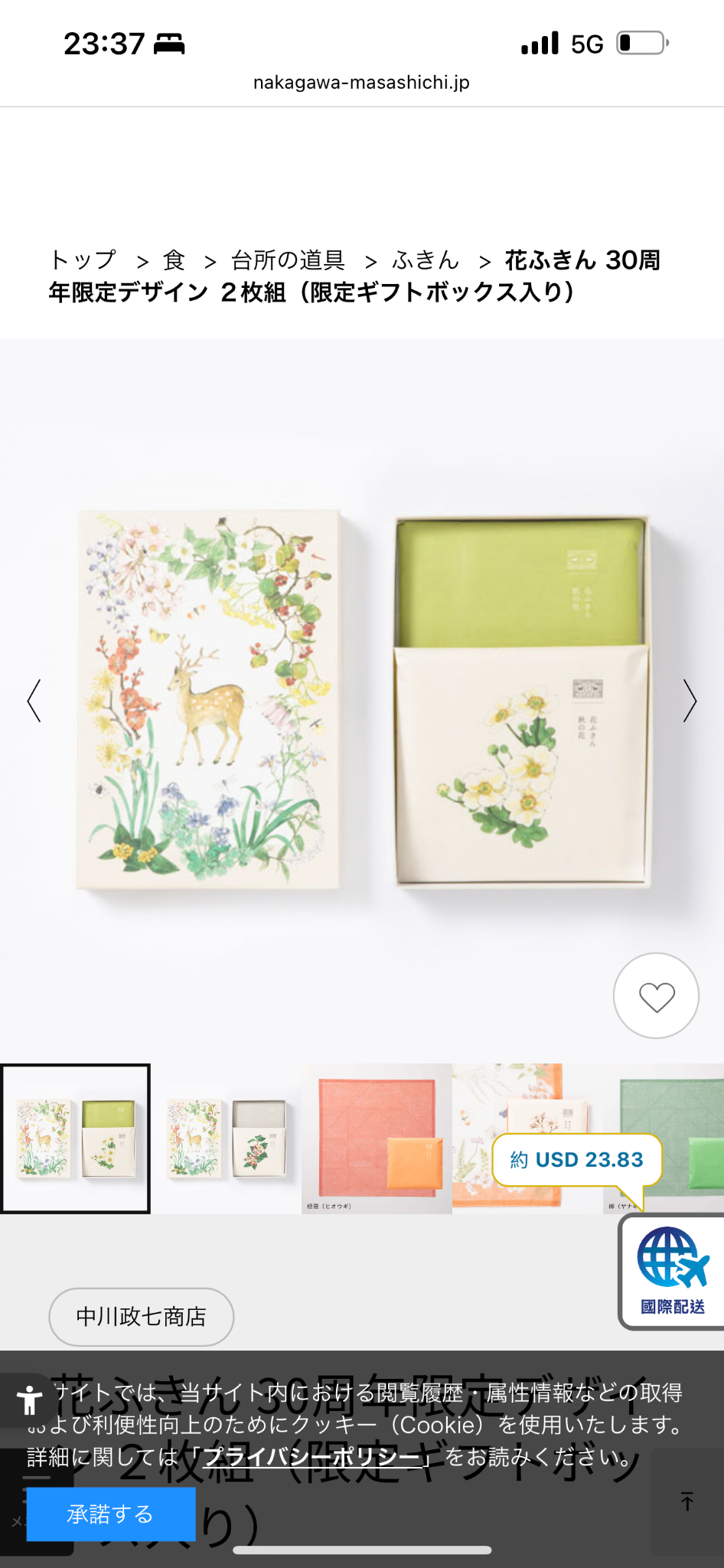Select the orange cloth thumbnail
This screenshot has height=1568, width=724.
click(376, 1138)
